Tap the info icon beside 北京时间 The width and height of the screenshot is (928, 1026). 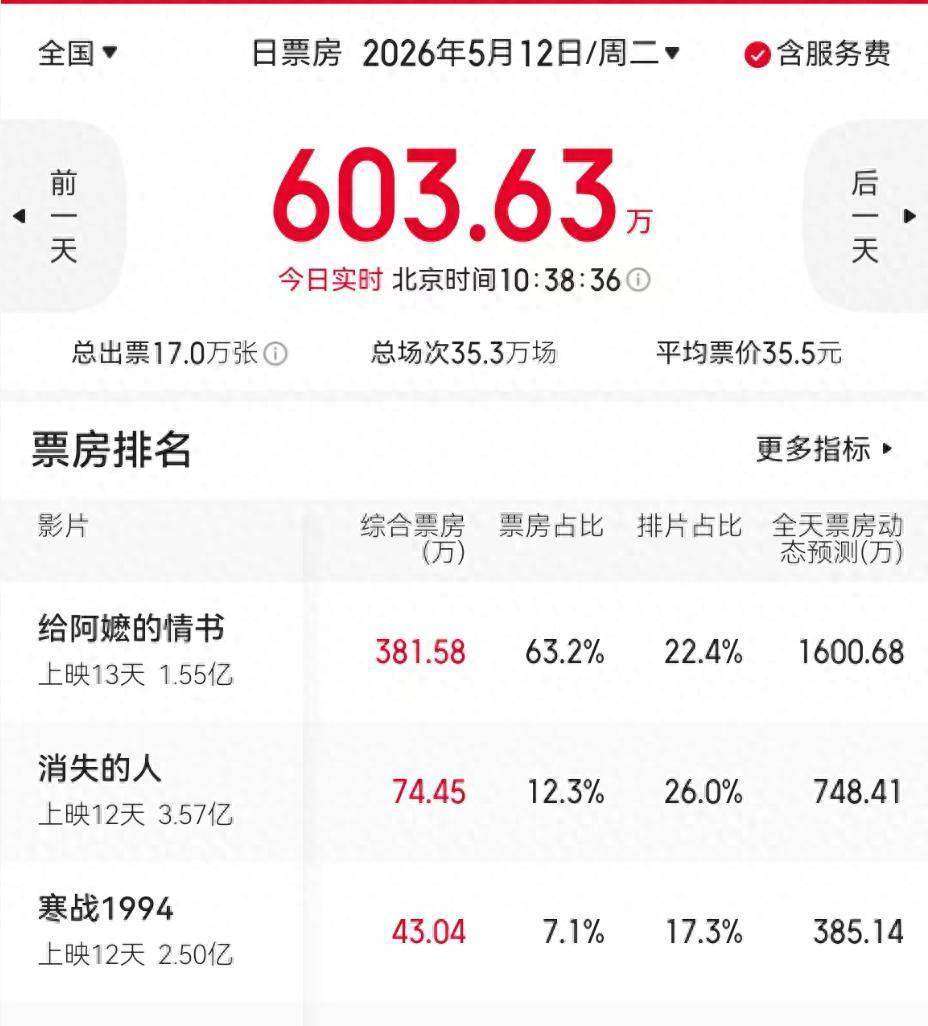click(638, 280)
